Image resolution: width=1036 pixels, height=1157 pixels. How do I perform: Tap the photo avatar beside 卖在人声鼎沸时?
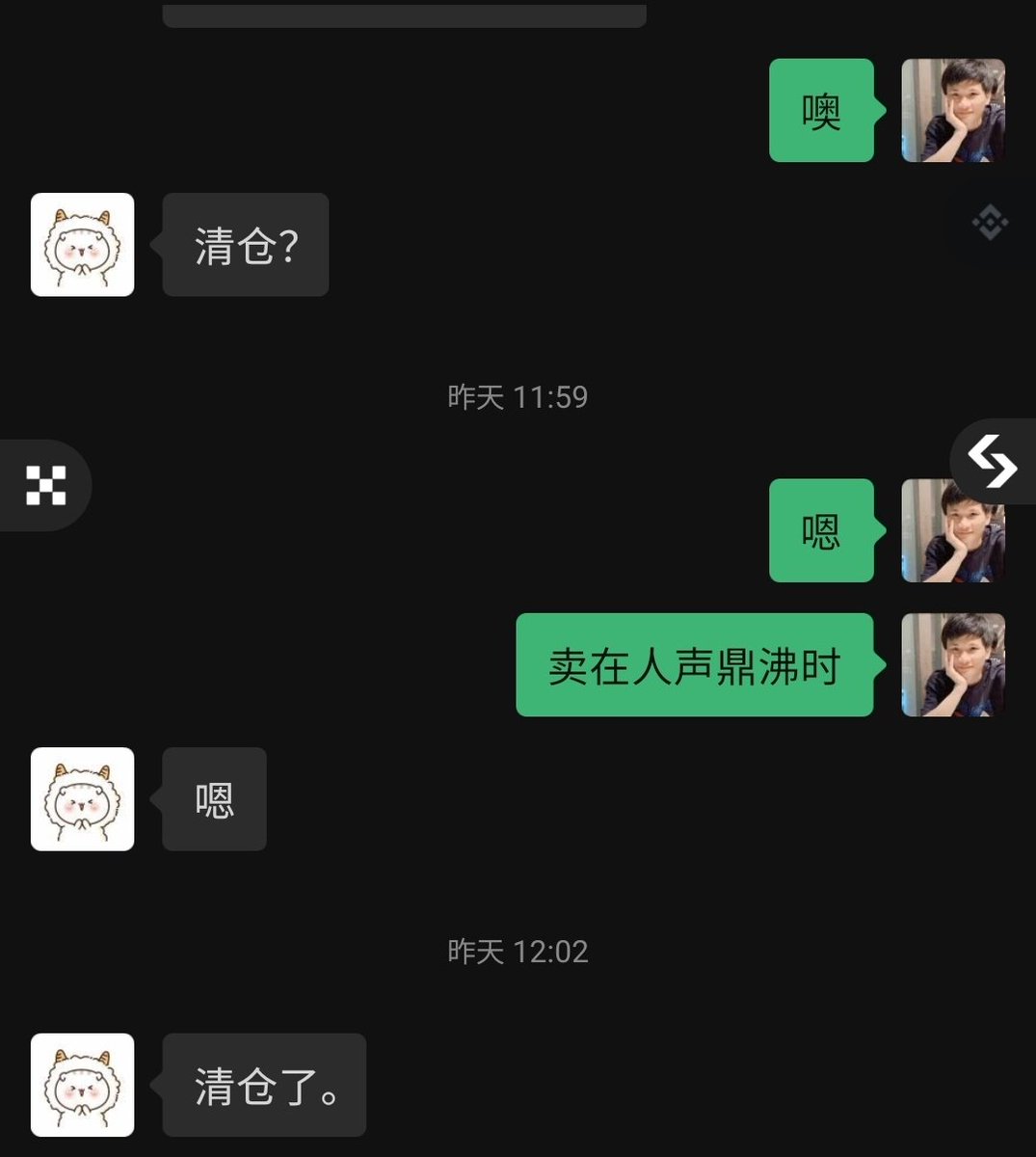click(x=953, y=665)
